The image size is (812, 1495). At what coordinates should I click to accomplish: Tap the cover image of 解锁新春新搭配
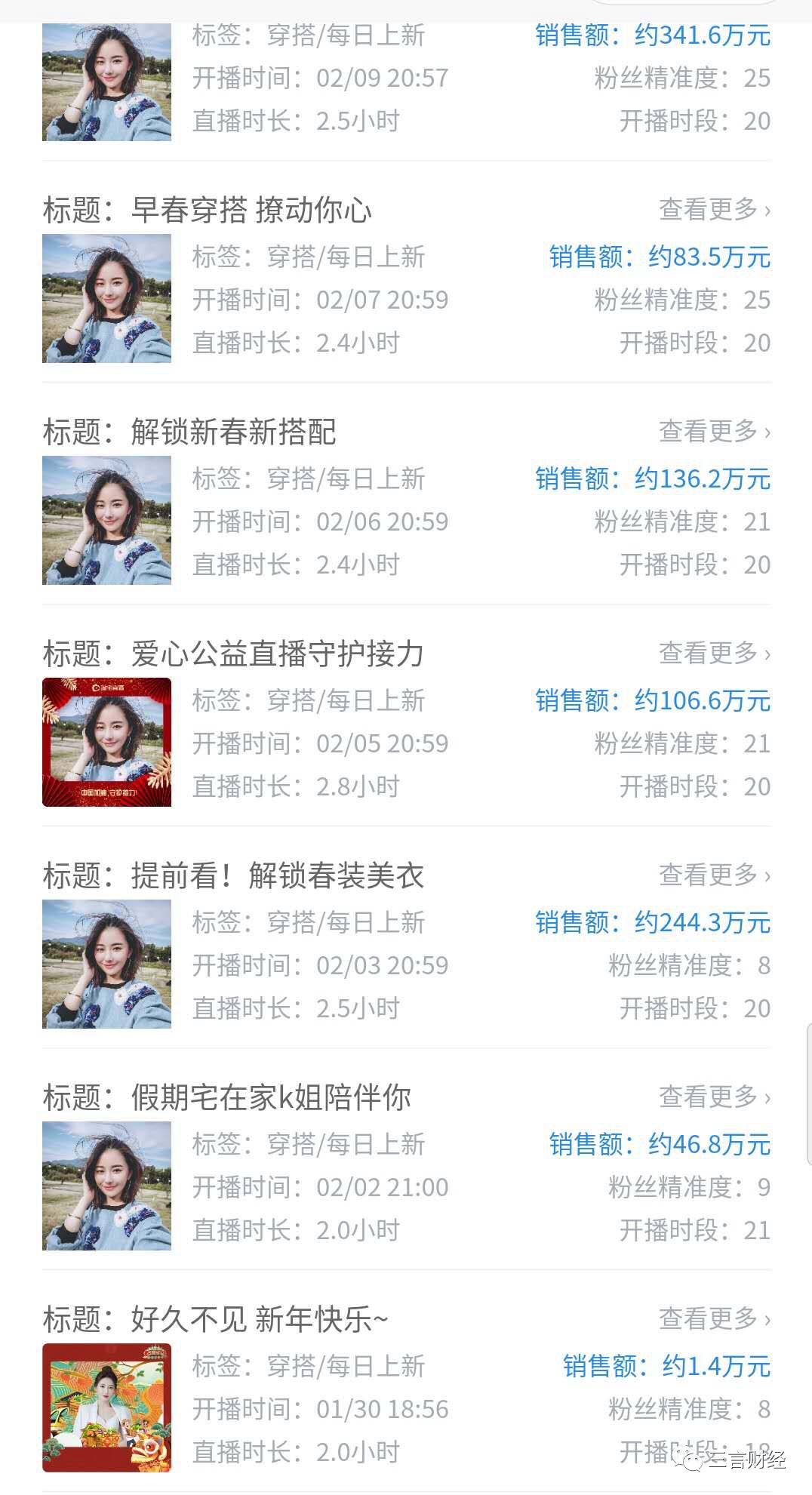pyautogui.click(x=106, y=521)
